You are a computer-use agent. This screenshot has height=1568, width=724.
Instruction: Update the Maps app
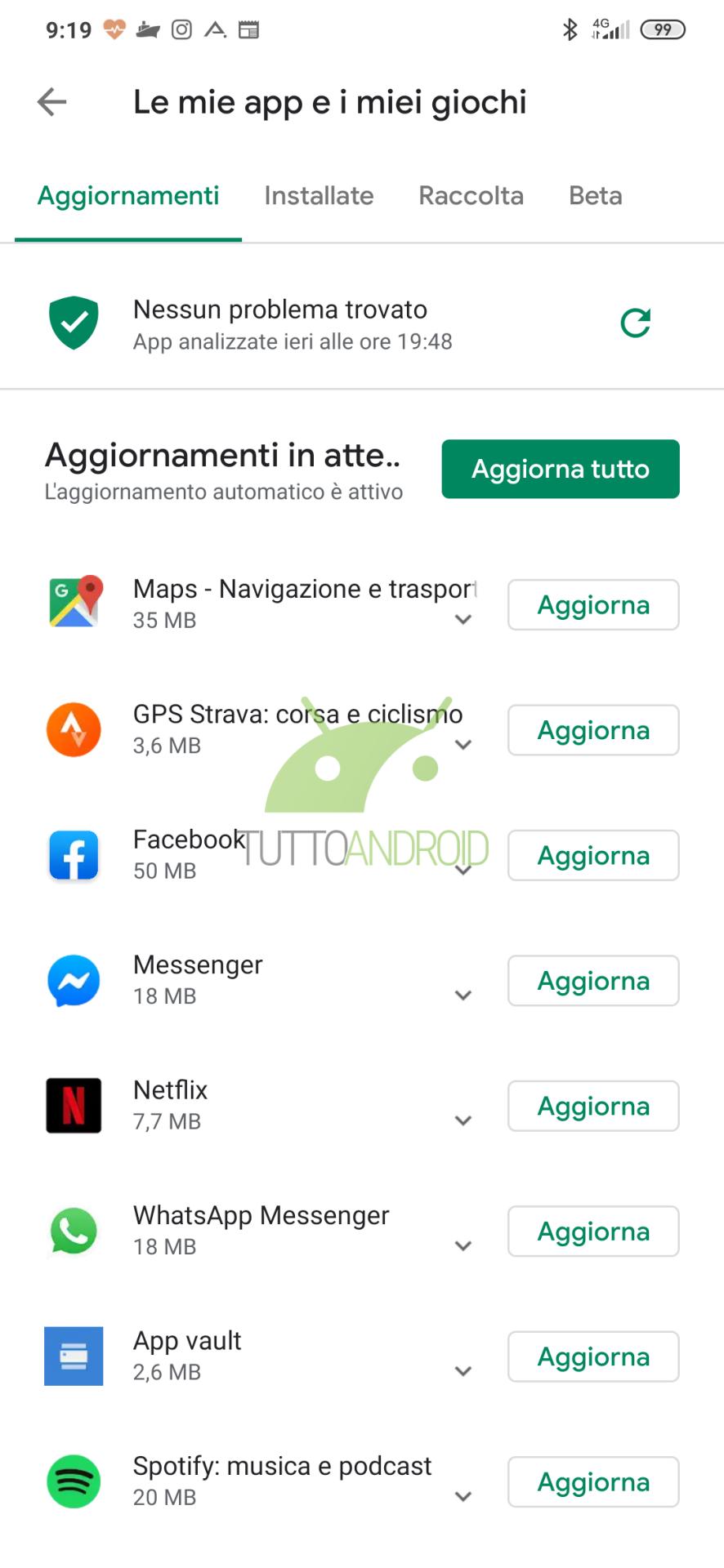pos(593,605)
